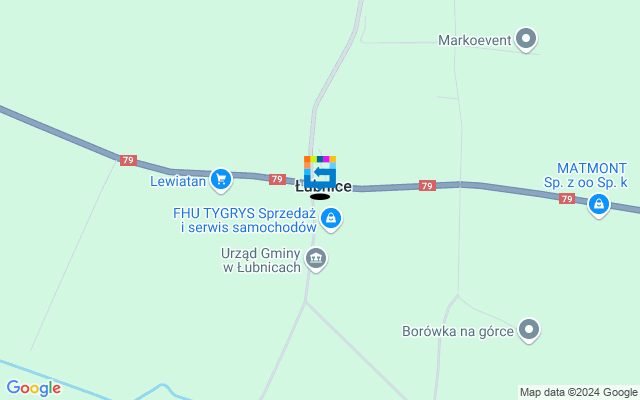Image resolution: width=640 pixels, height=400 pixels.
Task: Select the Urząd Gminy w Łubnicach marker
Action: [317, 260]
